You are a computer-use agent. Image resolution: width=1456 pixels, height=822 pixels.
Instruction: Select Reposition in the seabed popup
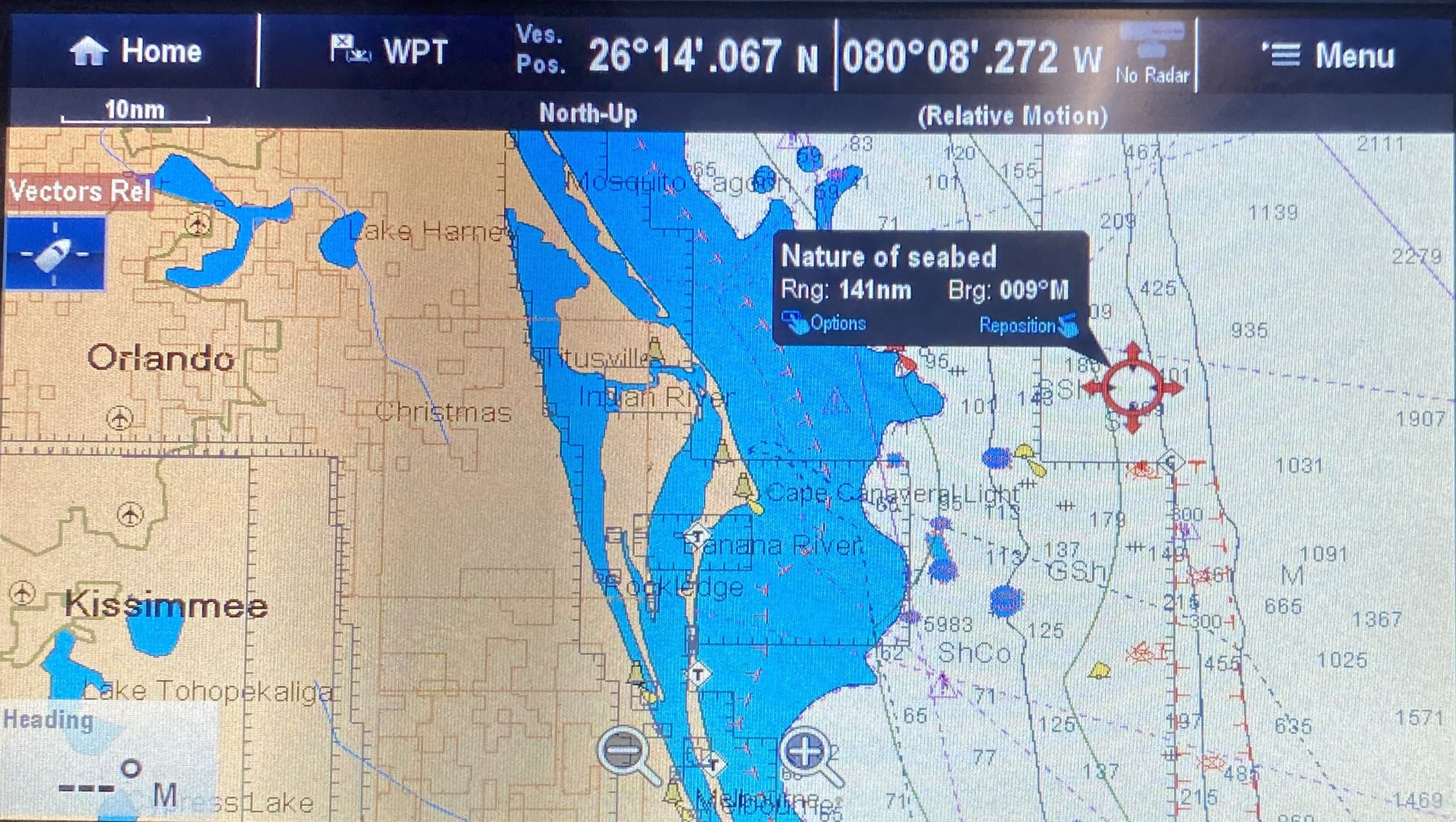pos(1027,325)
